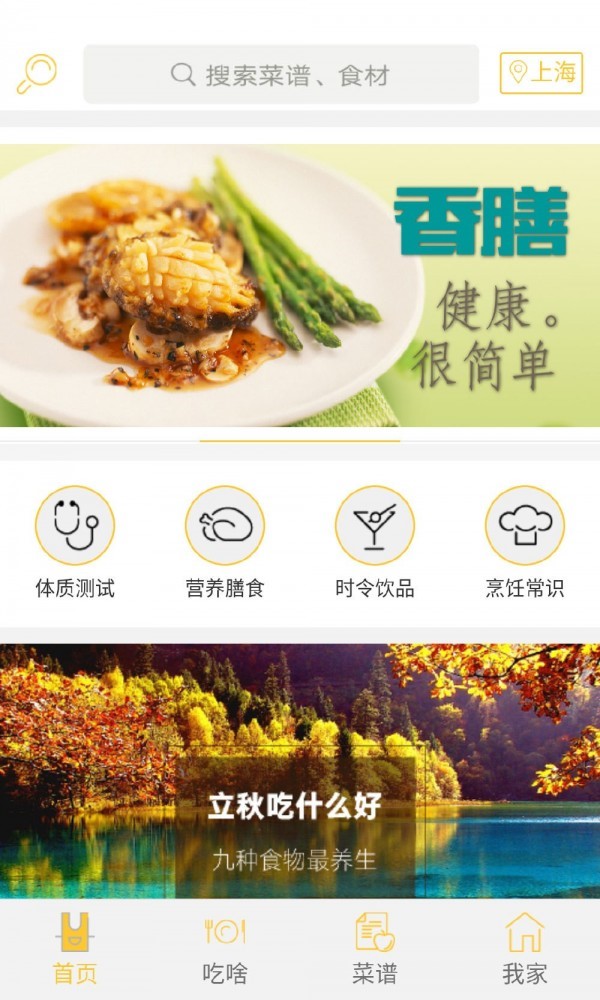Tap the magnifier icon in the top bar

click(x=36, y=74)
